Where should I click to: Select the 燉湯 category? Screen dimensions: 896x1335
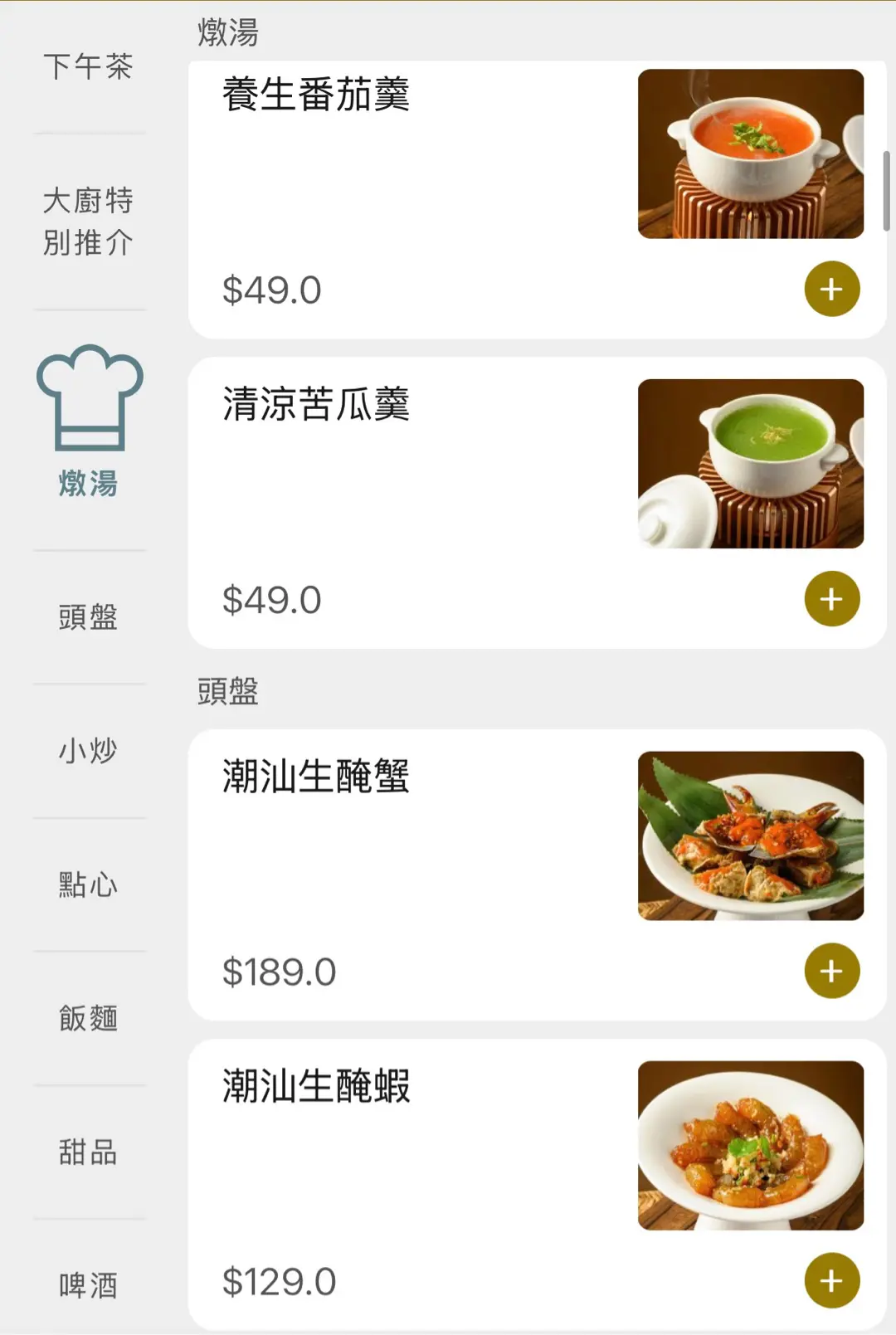(x=89, y=423)
